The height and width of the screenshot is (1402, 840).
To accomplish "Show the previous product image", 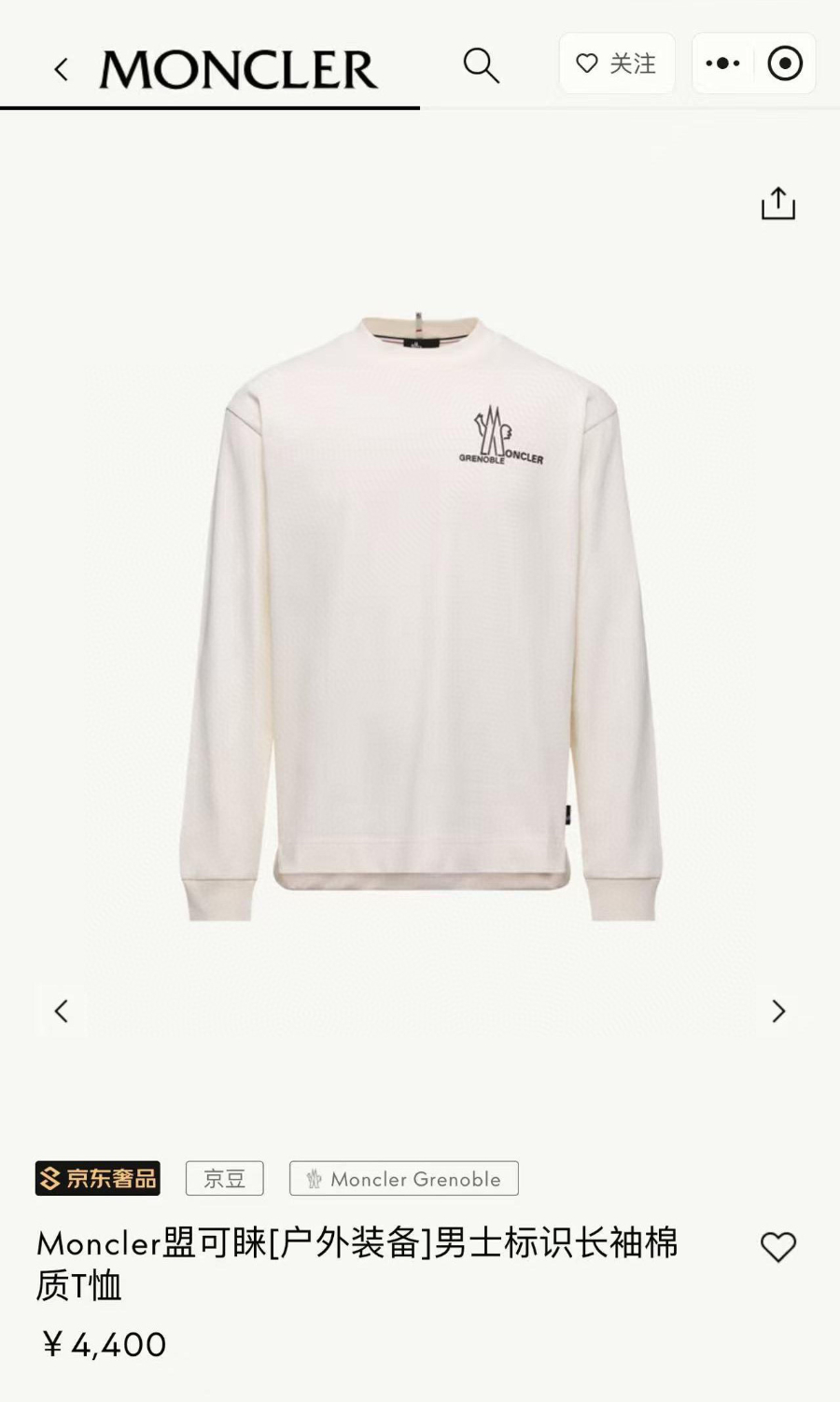I will (62, 1011).
